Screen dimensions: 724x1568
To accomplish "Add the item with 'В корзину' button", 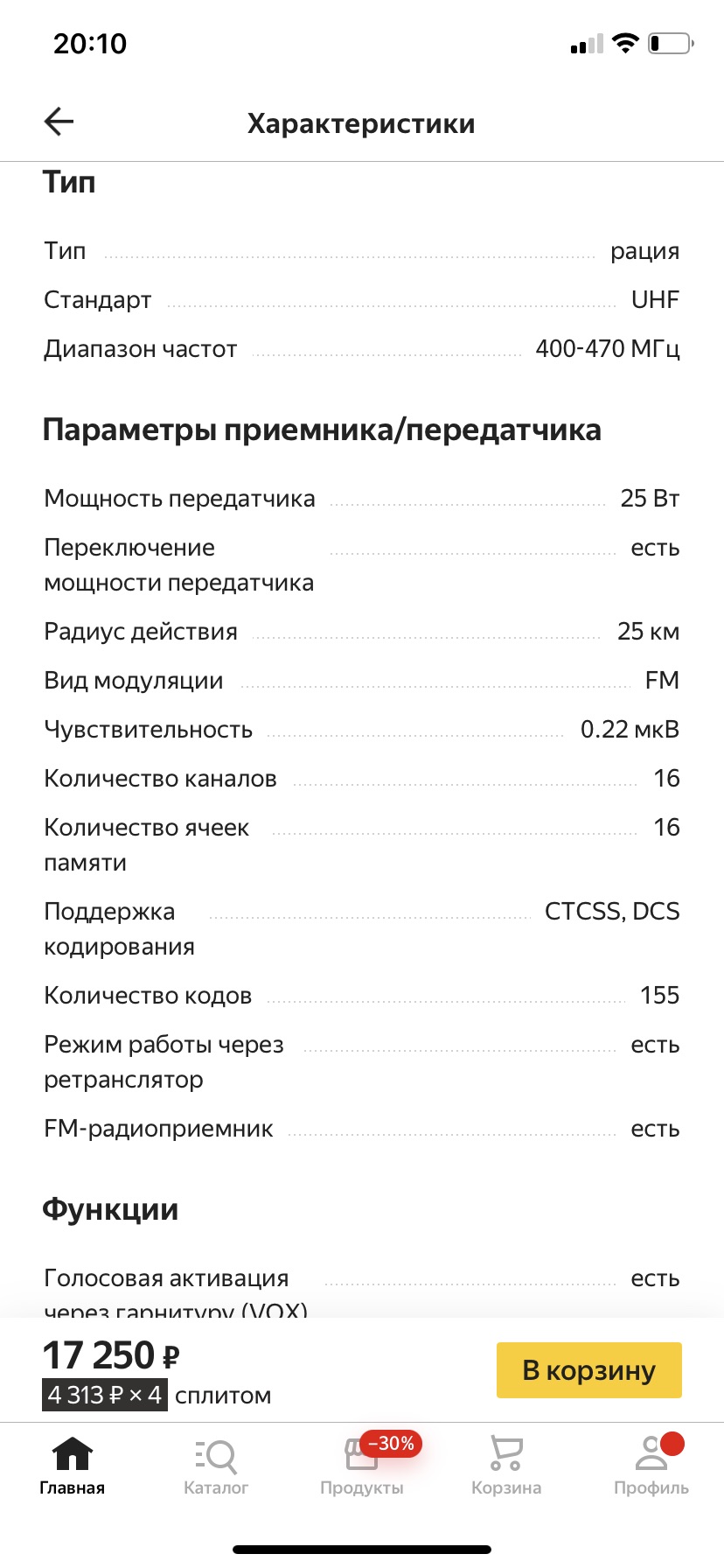I will (x=588, y=1370).
